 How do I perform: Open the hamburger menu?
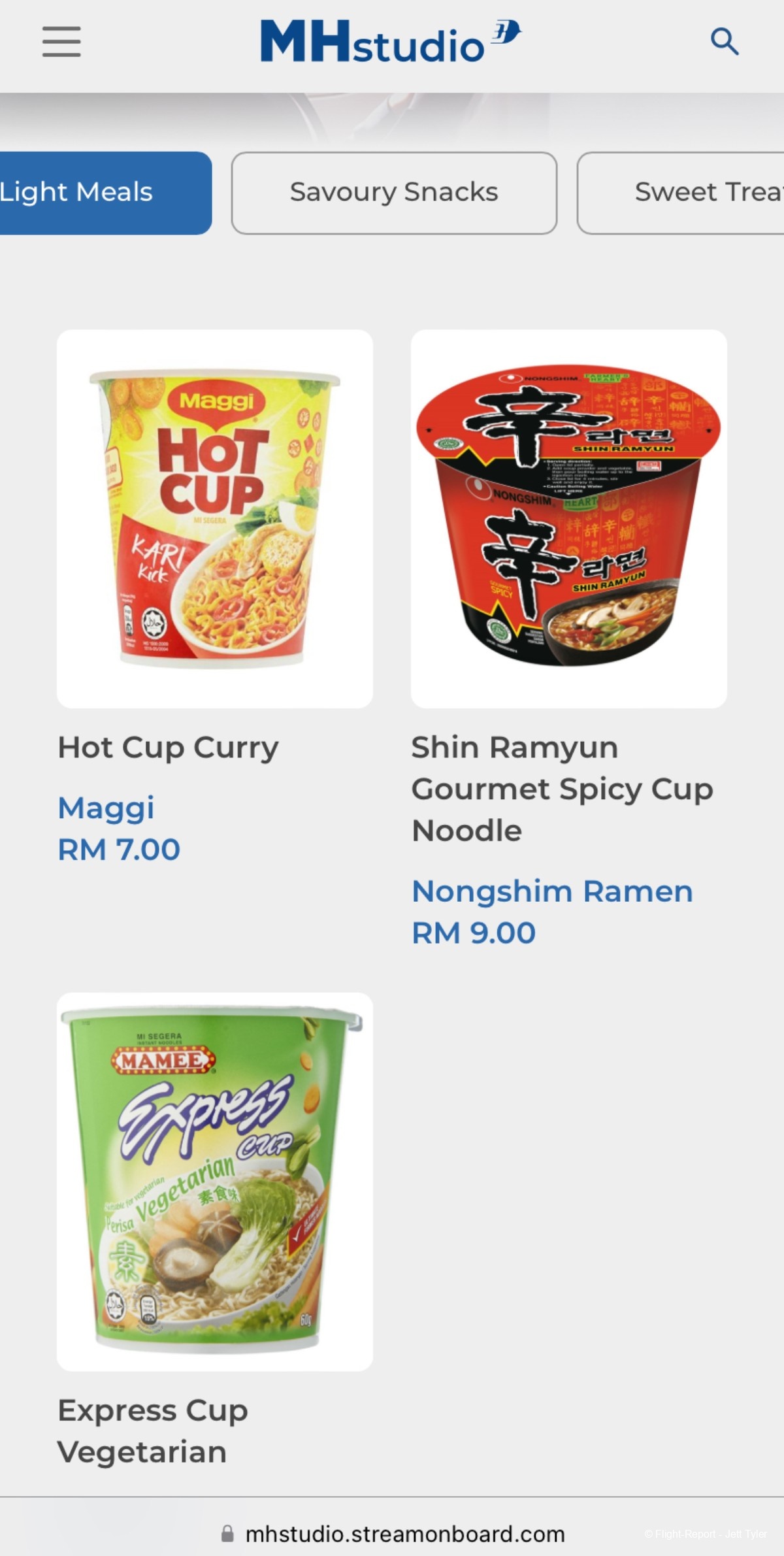pyautogui.click(x=61, y=42)
